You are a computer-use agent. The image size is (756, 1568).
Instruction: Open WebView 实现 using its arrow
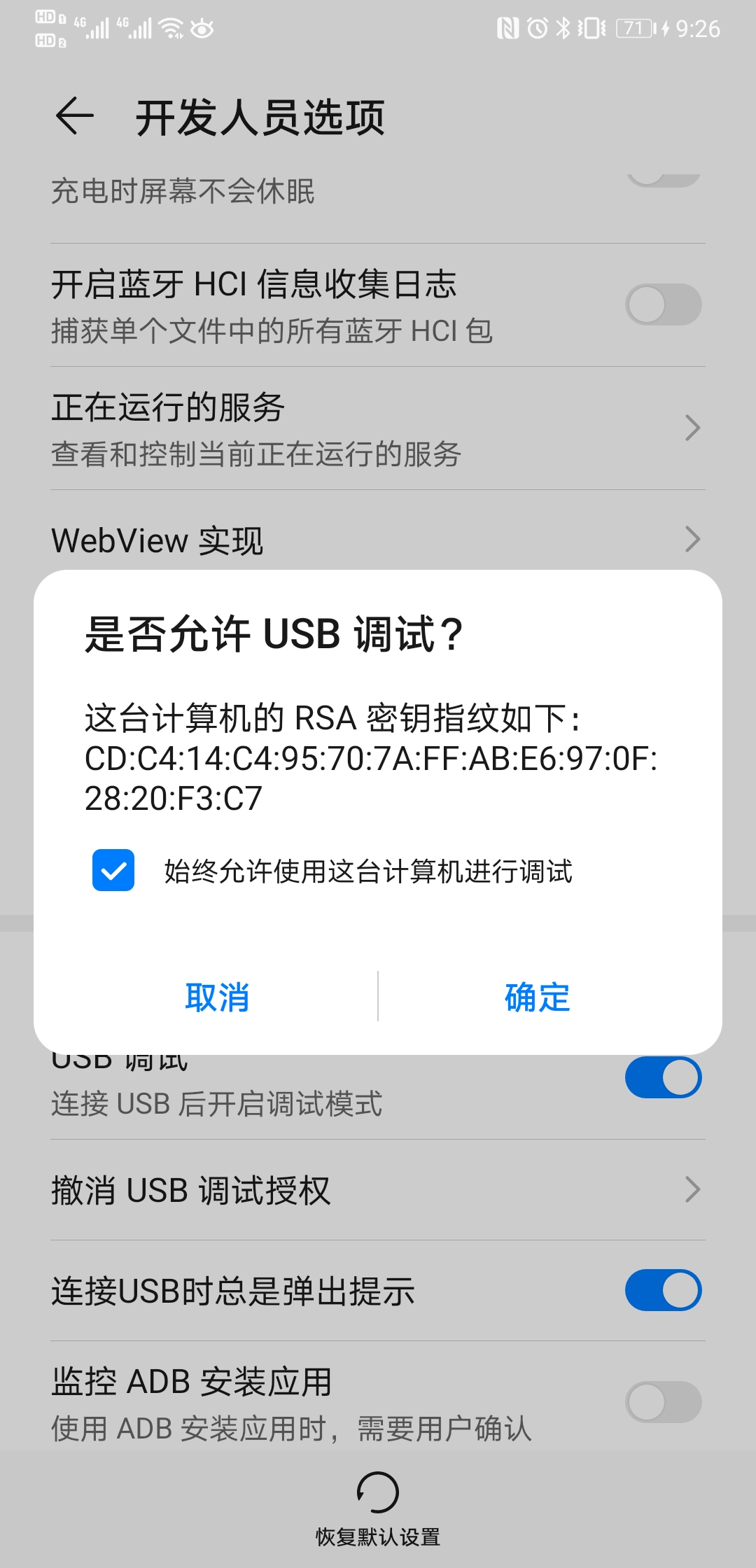692,539
